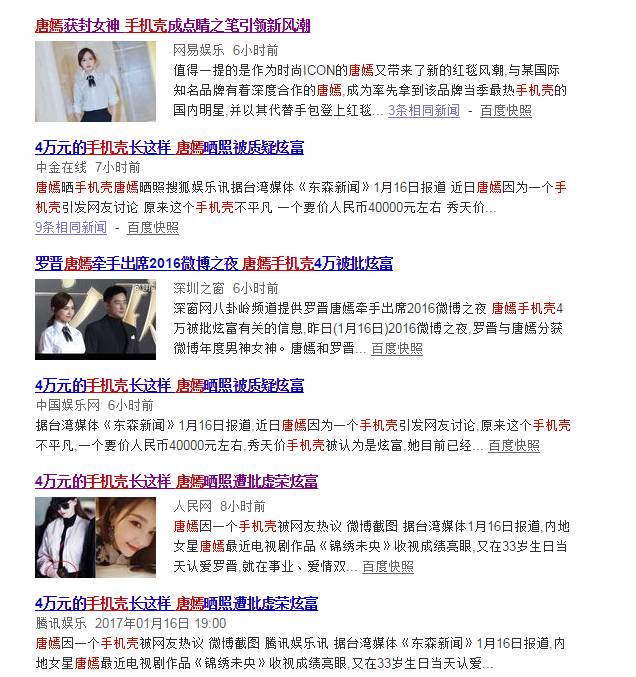Open 百度快照 of 深圳之窗 result
This screenshot has height=677, width=636.
(x=397, y=348)
